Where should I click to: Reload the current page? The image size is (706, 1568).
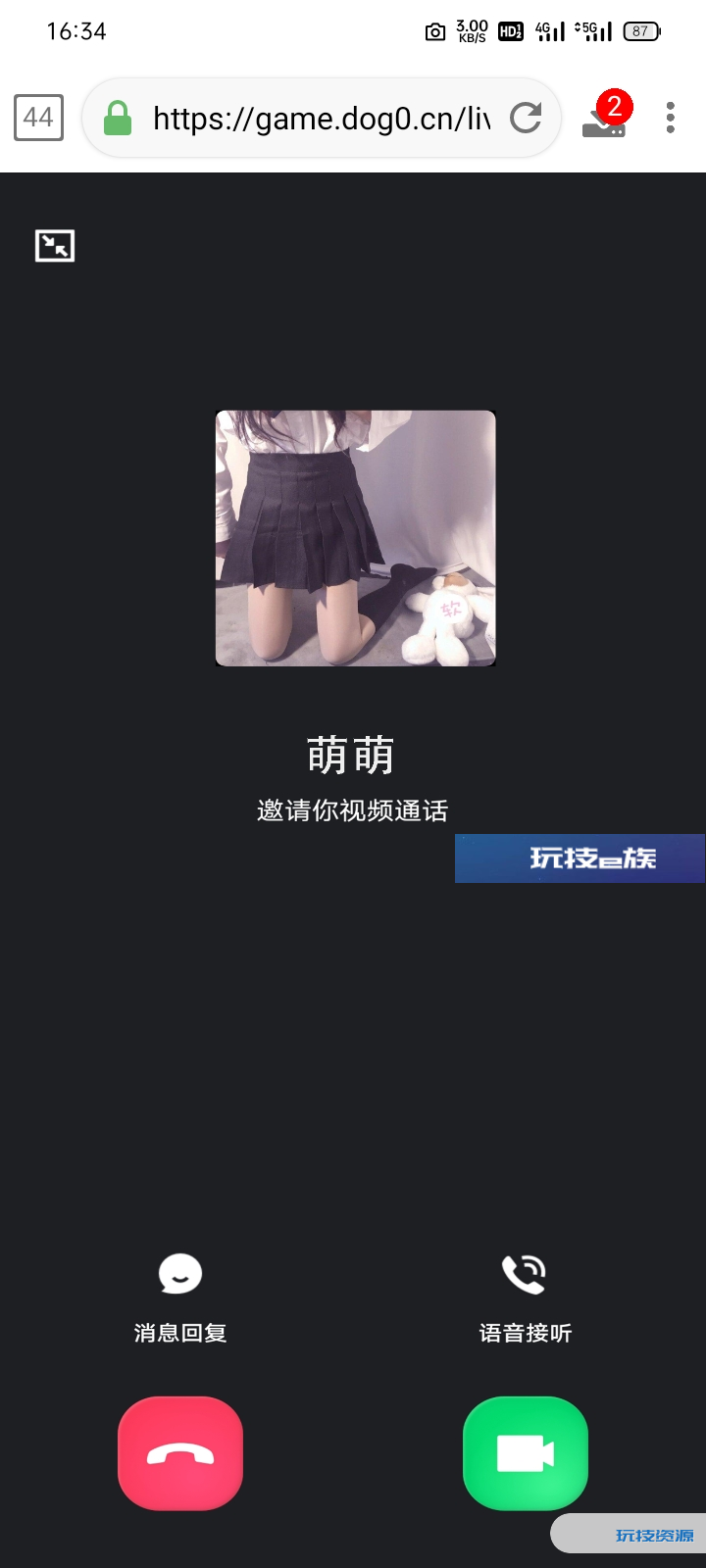tap(527, 119)
